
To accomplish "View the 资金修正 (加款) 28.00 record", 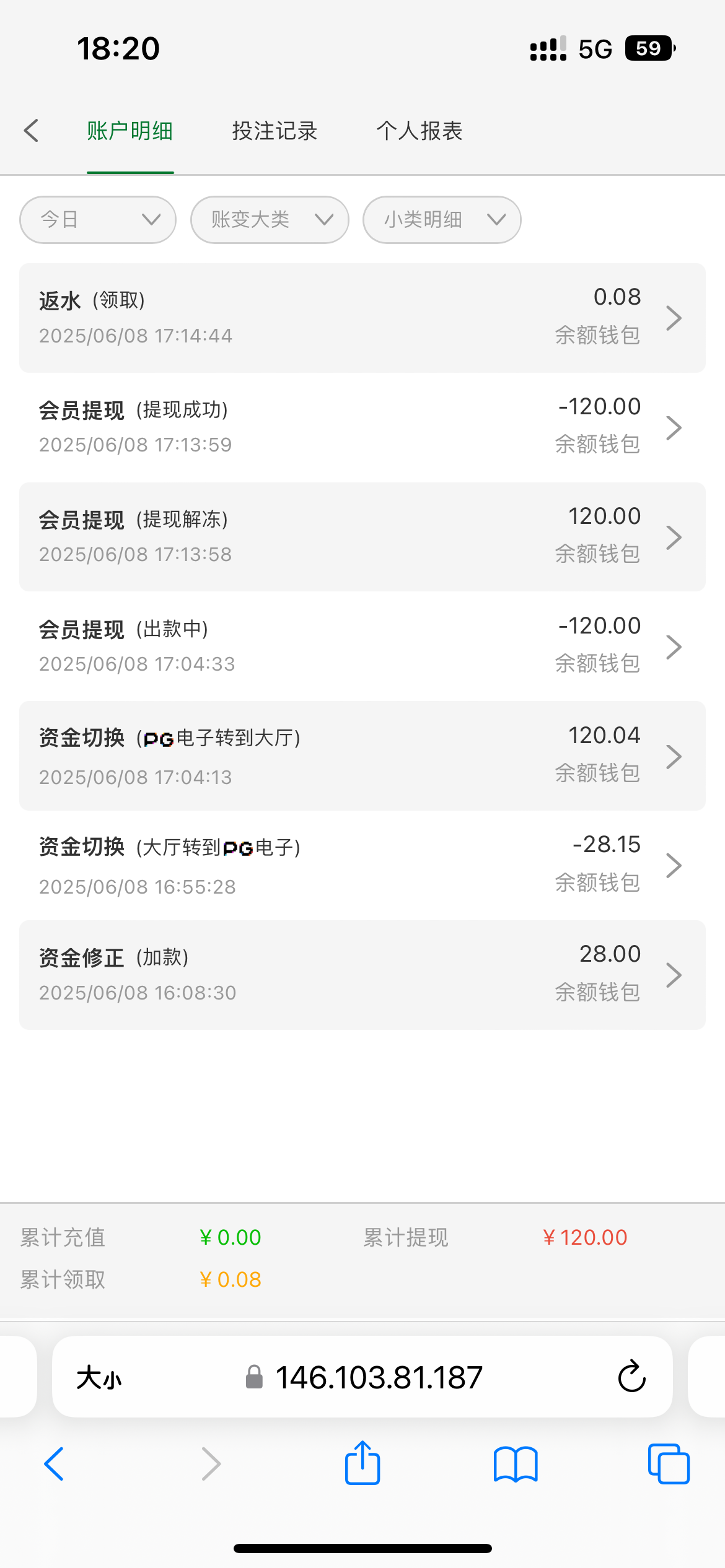I will pos(362,975).
